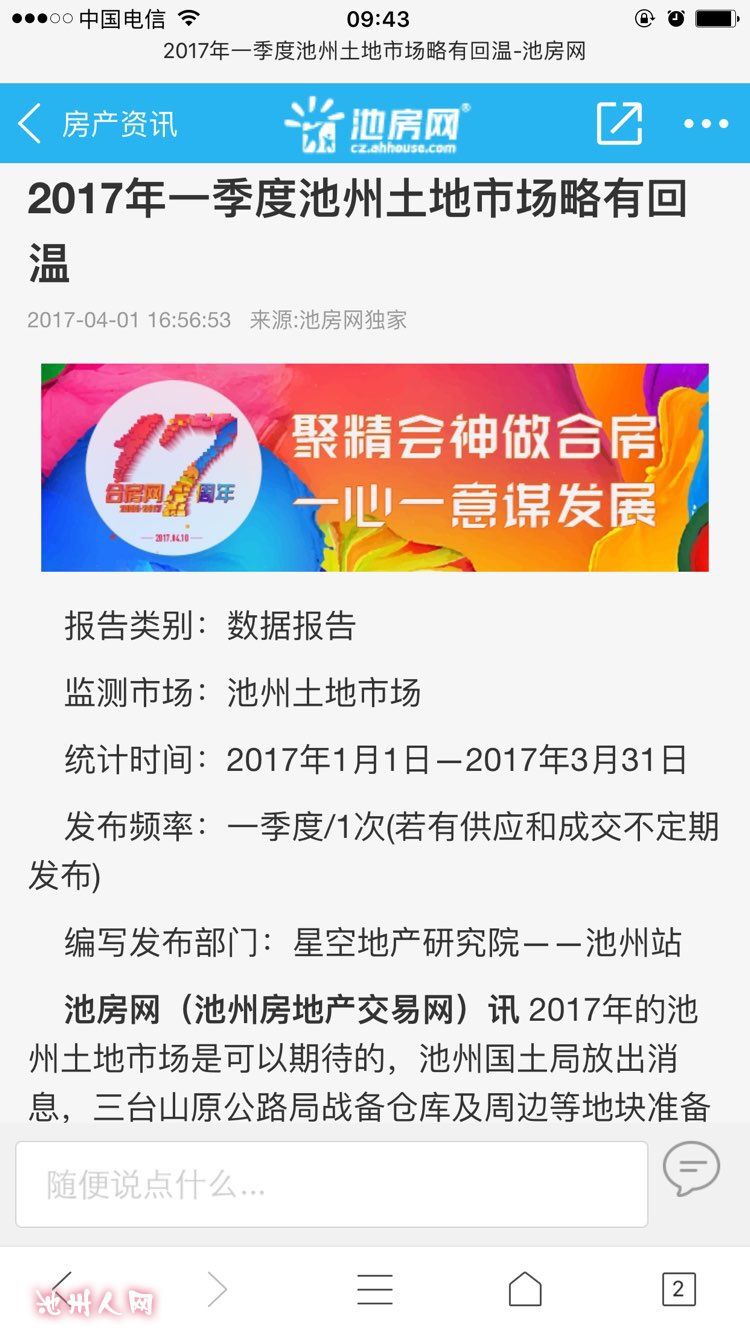Image resolution: width=750 pixels, height=1333 pixels.
Task: Go to the browser home page
Action: 525,1290
